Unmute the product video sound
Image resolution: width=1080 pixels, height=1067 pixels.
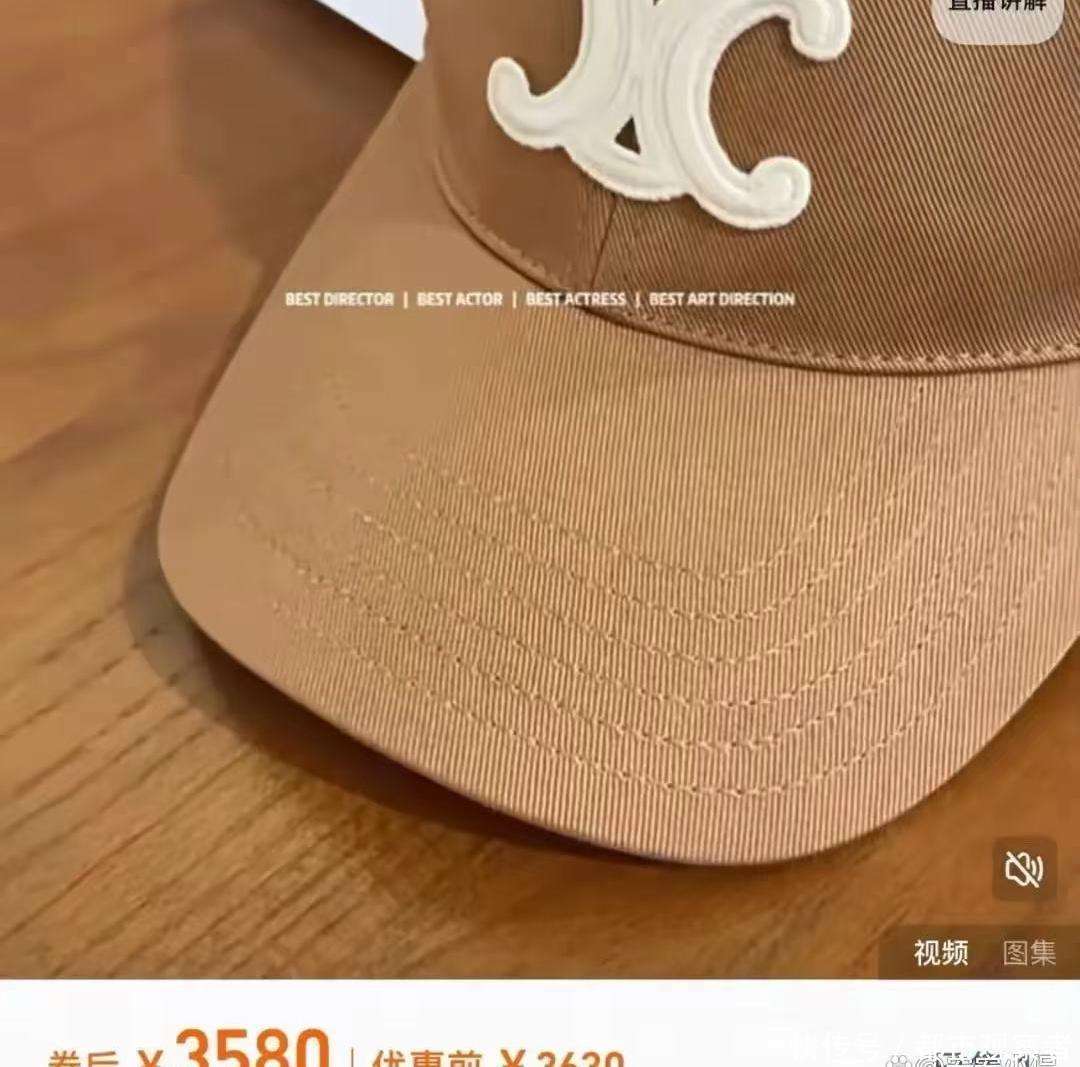click(1024, 870)
